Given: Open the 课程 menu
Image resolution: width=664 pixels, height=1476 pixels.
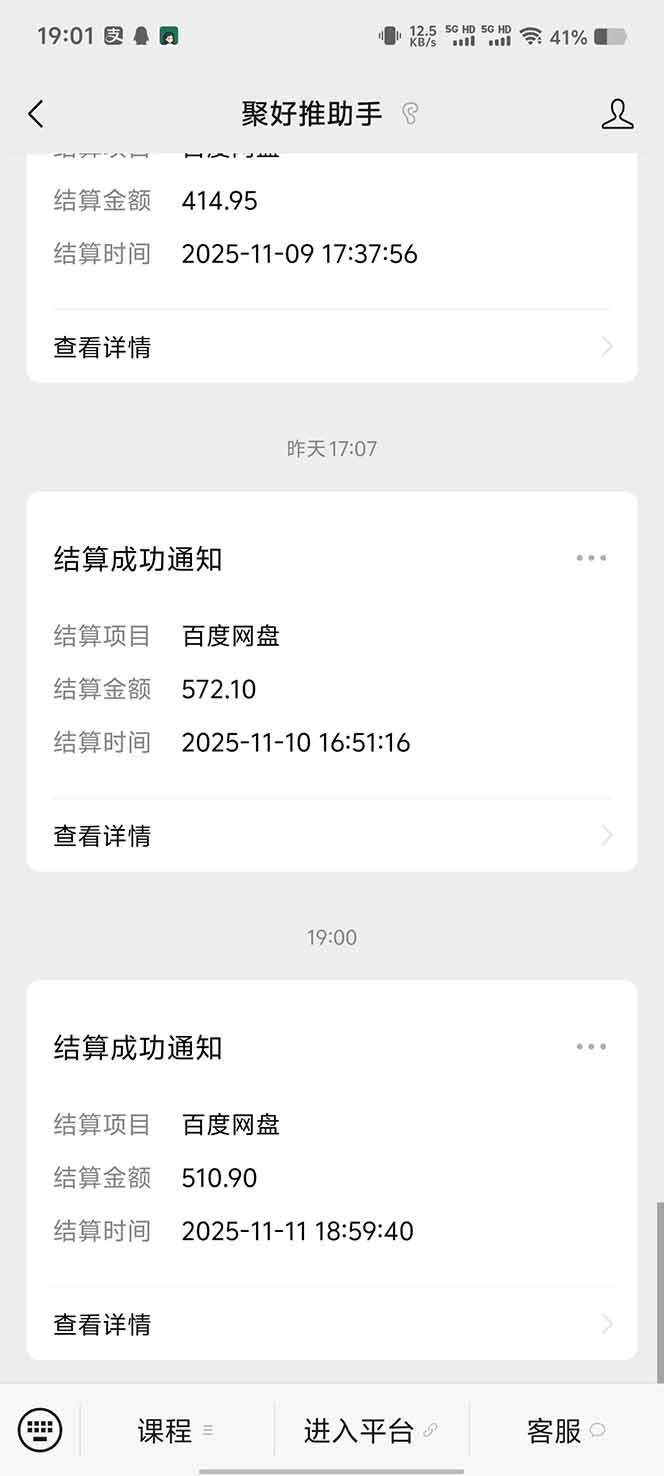Looking at the screenshot, I should [x=176, y=1431].
